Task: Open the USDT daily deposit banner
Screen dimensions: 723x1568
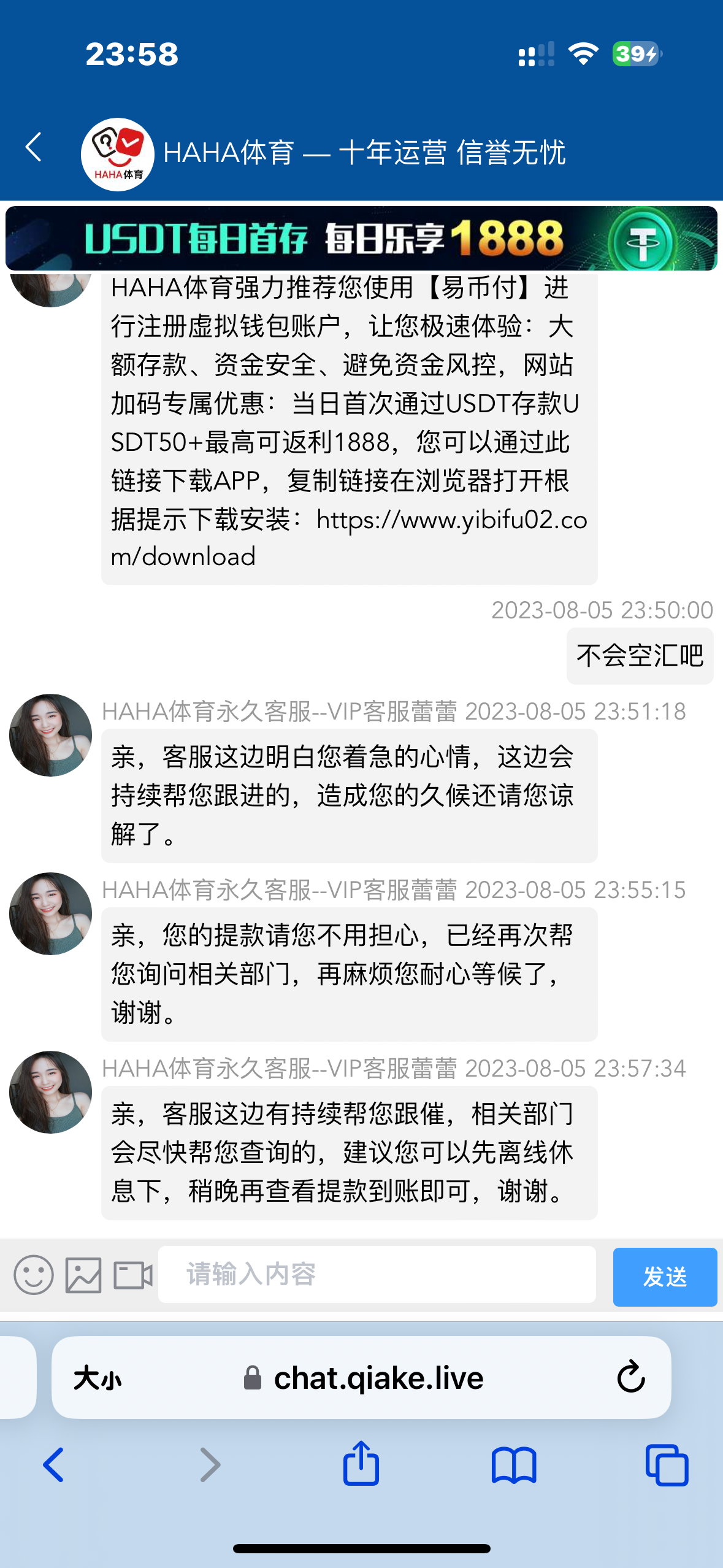Action: (x=361, y=239)
